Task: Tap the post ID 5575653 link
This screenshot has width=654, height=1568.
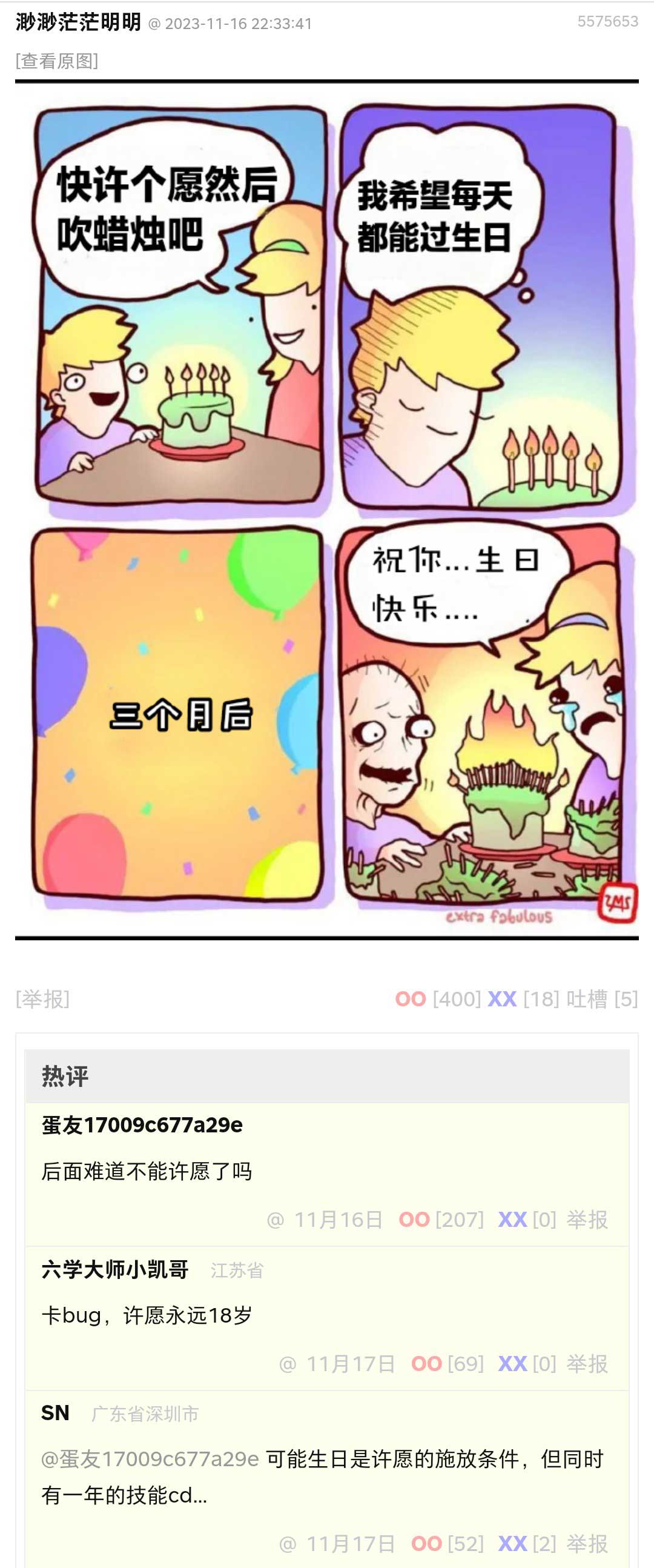Action: point(607,22)
